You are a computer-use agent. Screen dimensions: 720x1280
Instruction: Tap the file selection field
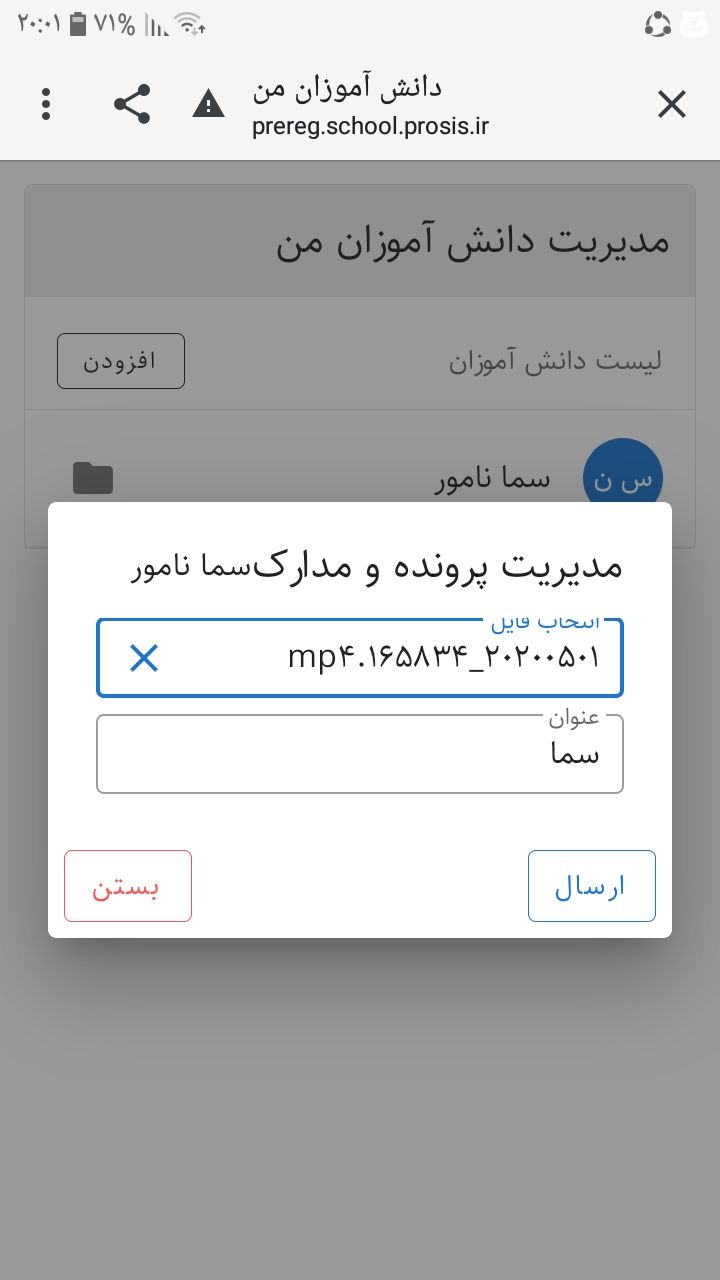360,658
